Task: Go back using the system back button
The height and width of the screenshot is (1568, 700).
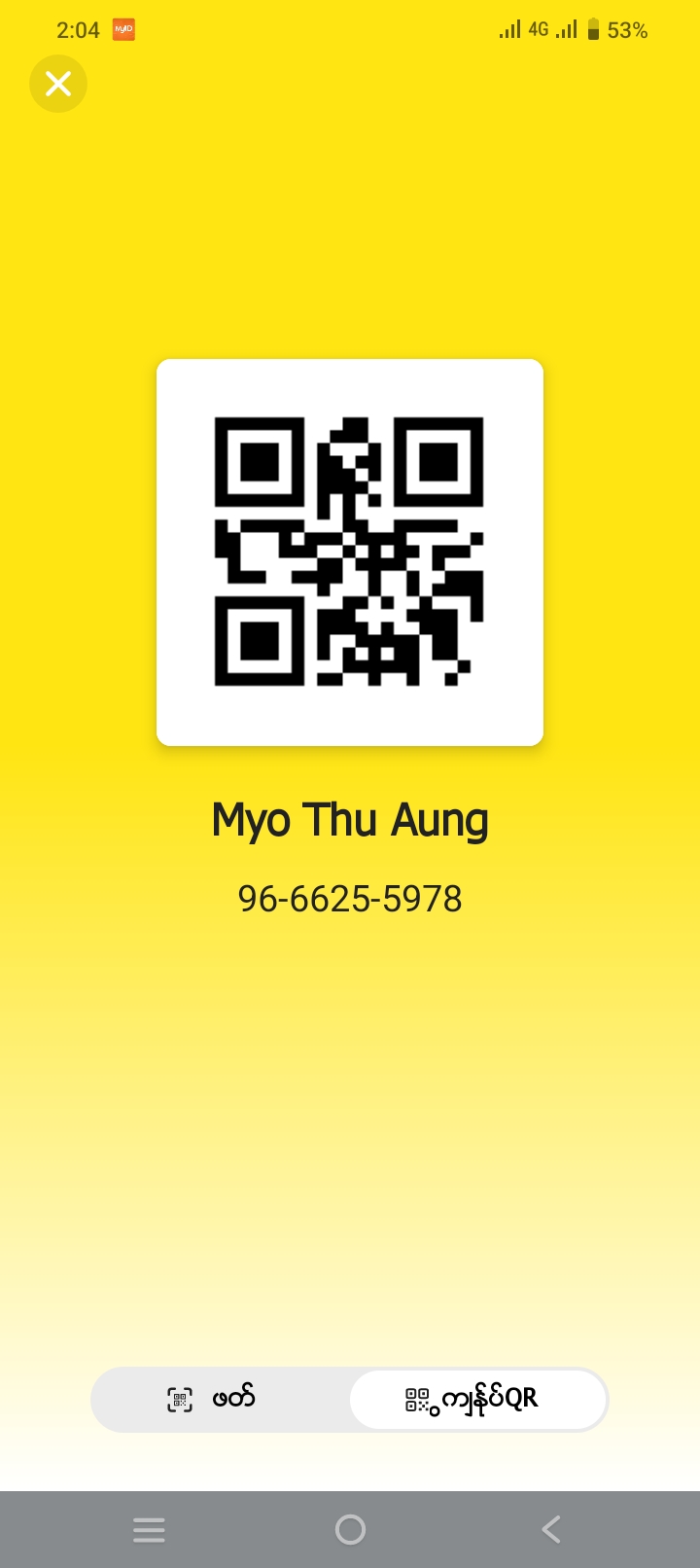Action: tap(551, 1529)
